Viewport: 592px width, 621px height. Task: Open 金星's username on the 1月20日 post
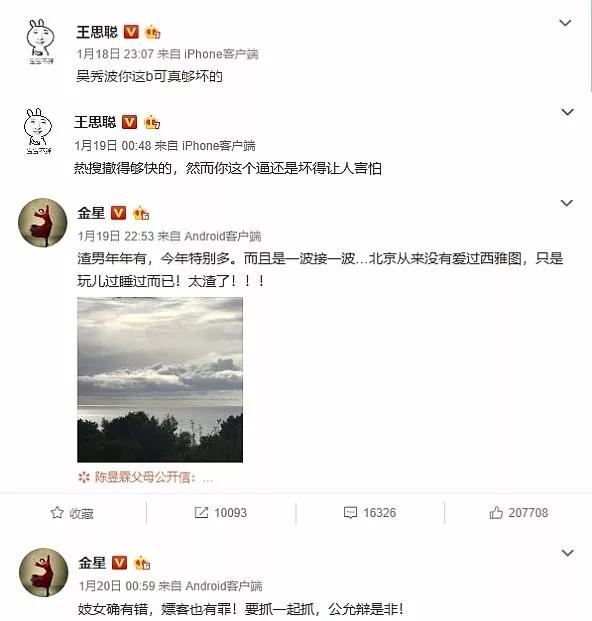(92, 563)
